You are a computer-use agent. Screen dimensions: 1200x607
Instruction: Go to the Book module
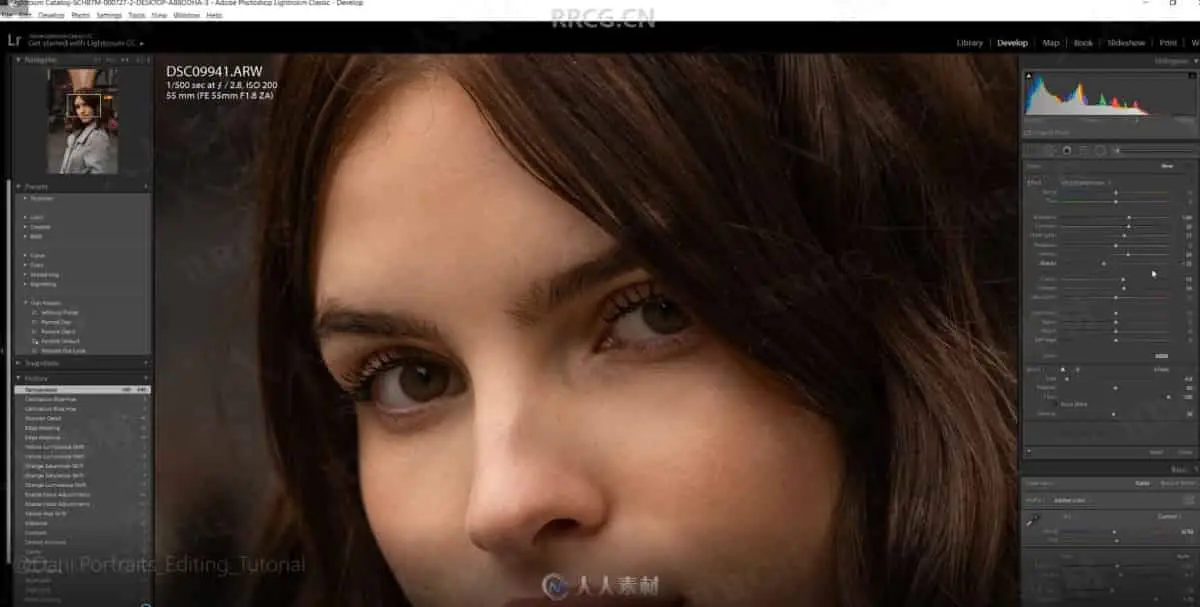tap(1083, 43)
